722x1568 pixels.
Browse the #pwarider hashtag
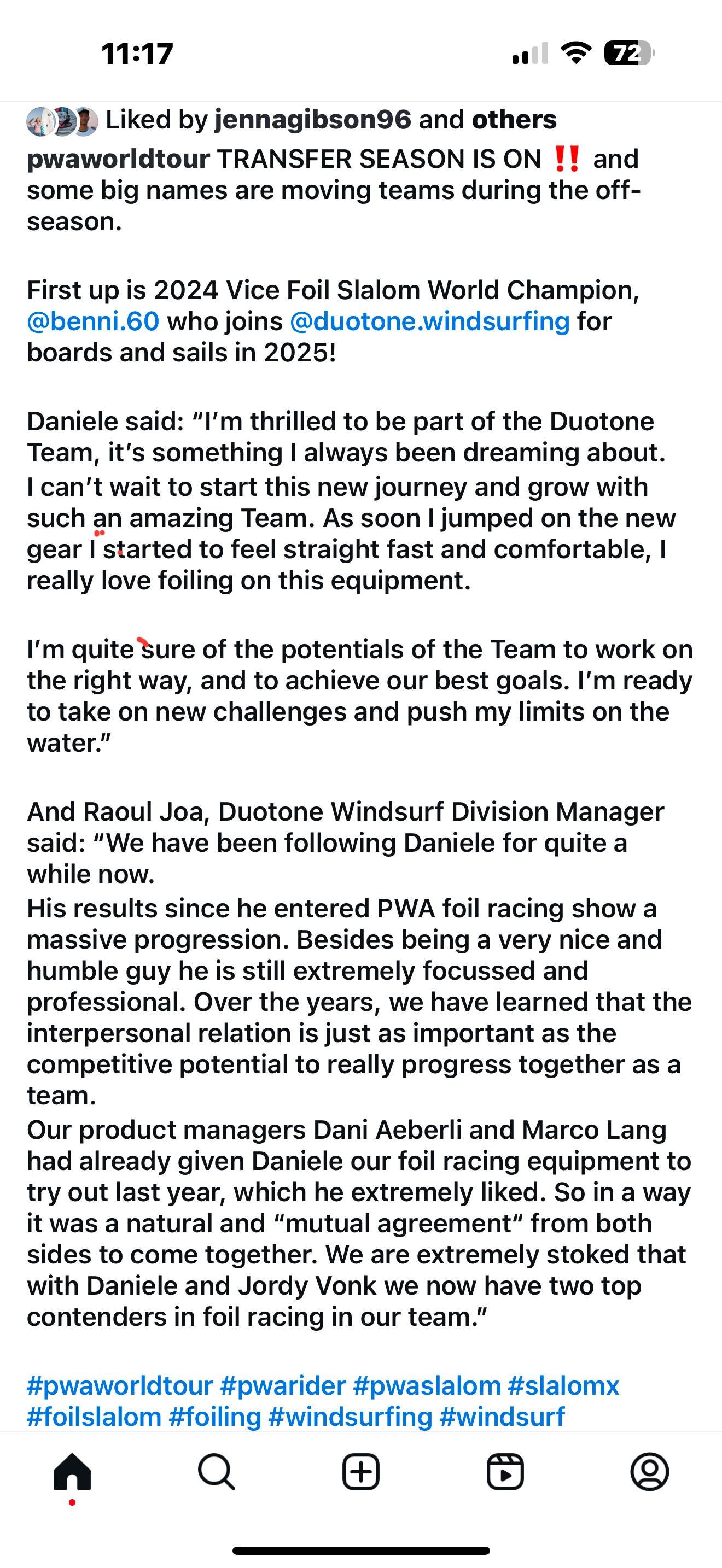283,1385
